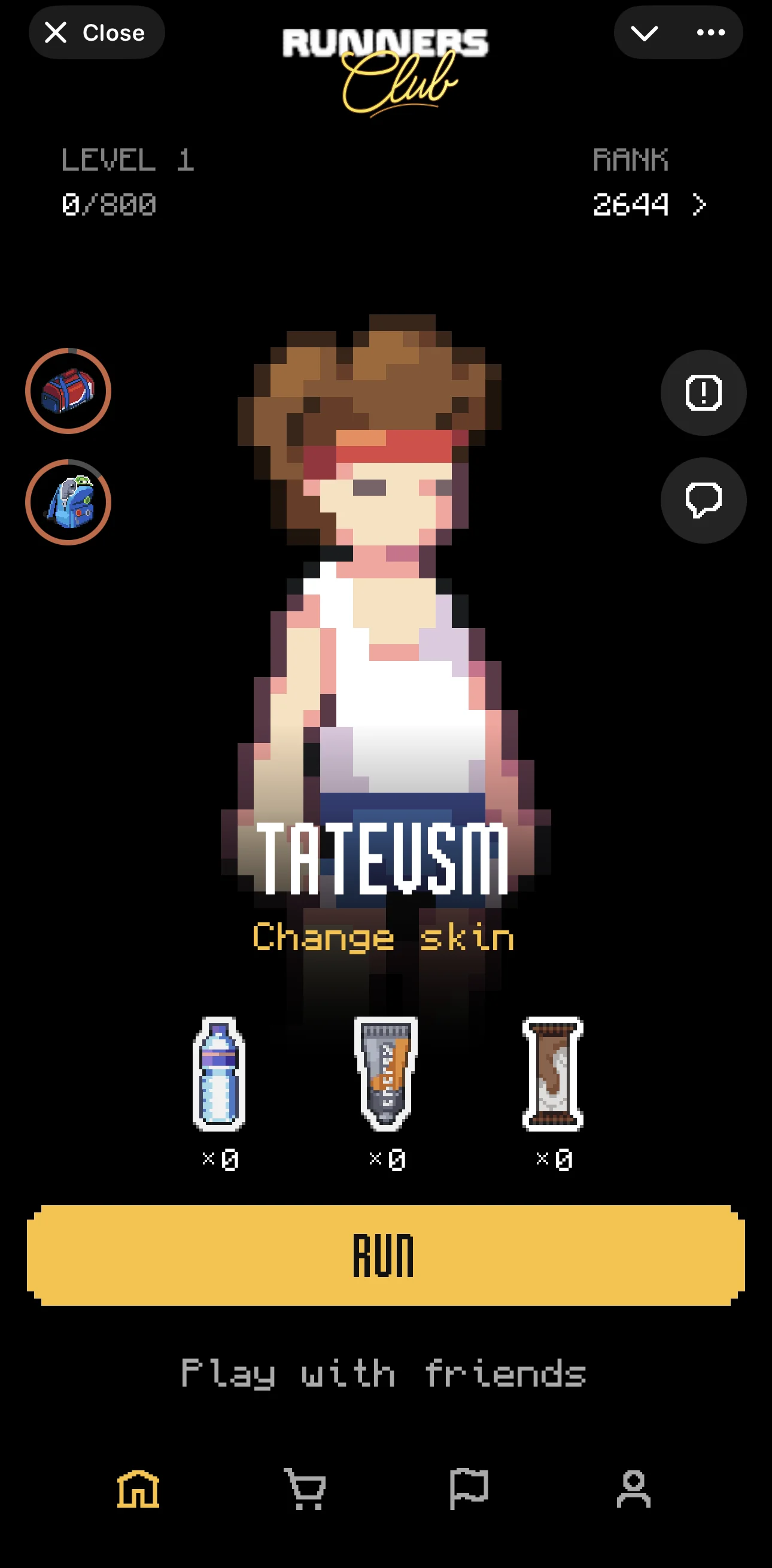Tap Play with friends
This screenshot has width=772, height=1568.
383,1375
